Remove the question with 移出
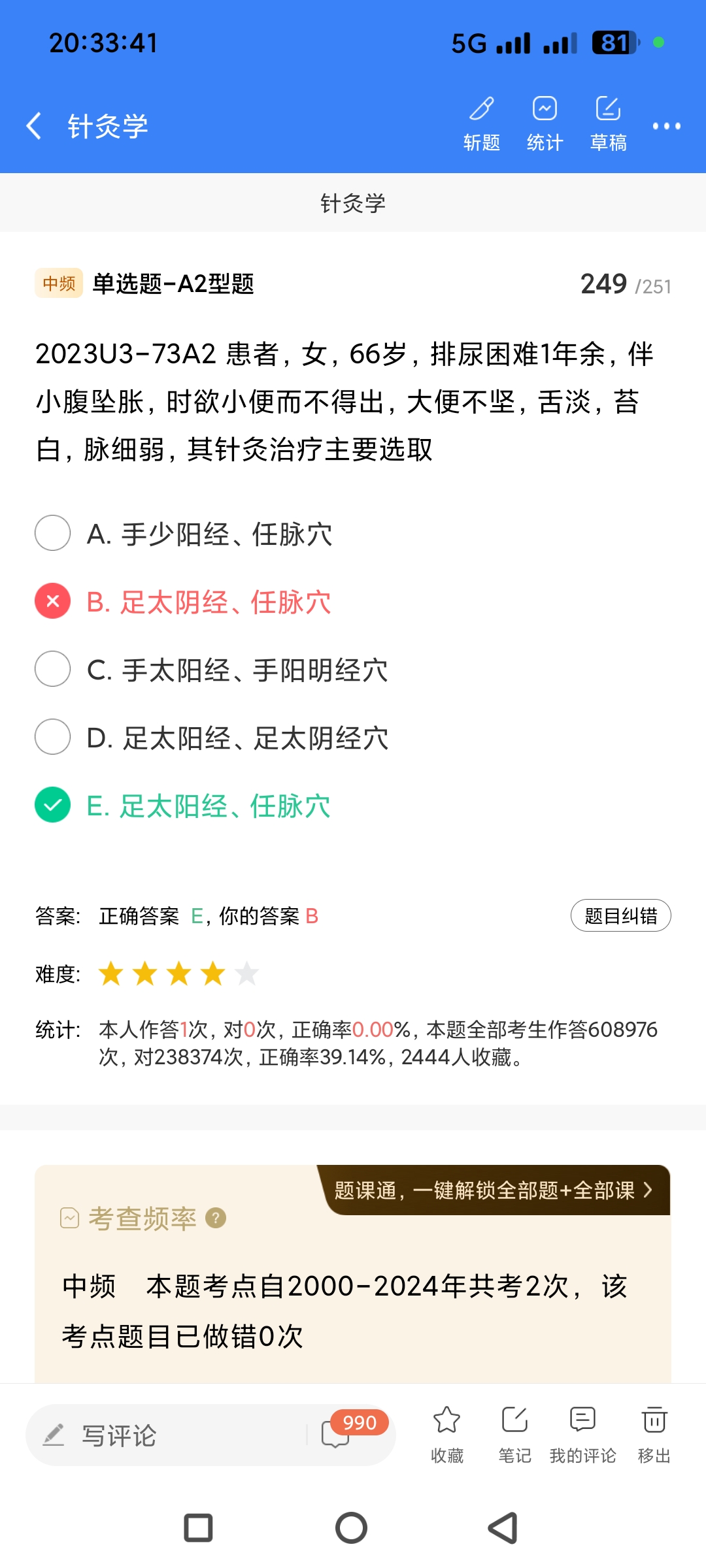The height and width of the screenshot is (1568, 706). point(654,1433)
